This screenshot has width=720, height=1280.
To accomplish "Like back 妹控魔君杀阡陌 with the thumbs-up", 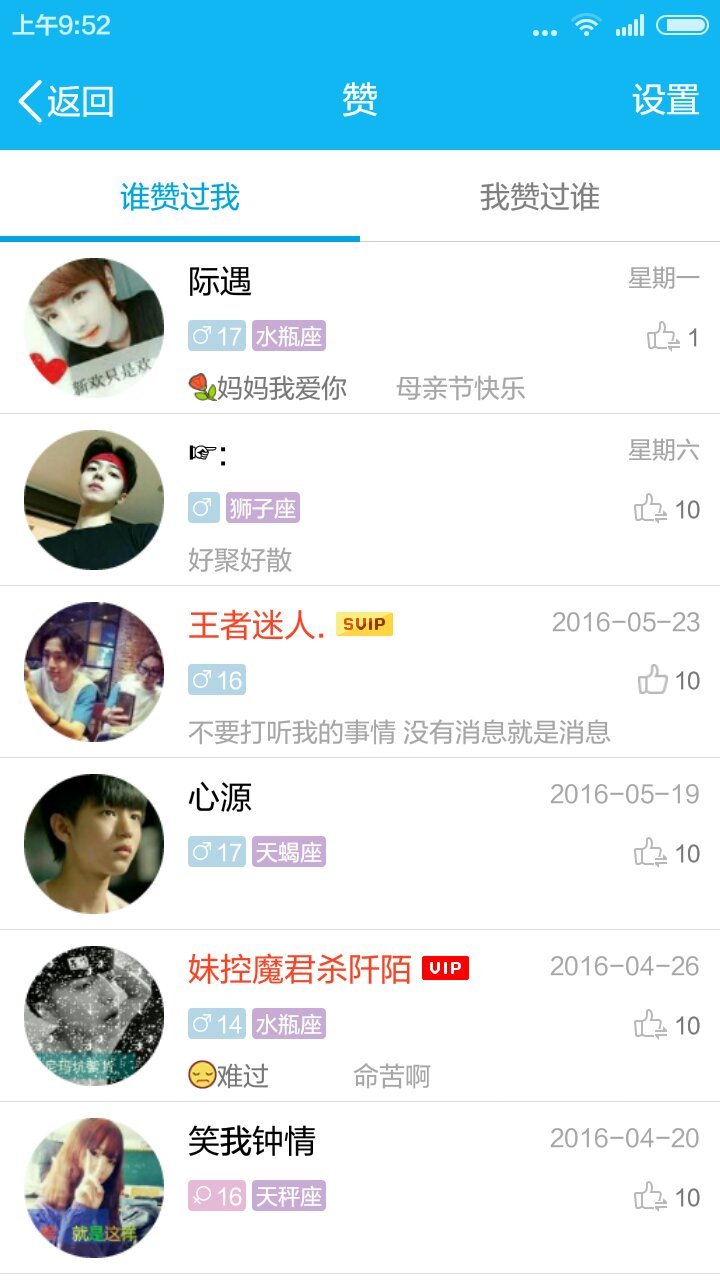I will tap(651, 1025).
